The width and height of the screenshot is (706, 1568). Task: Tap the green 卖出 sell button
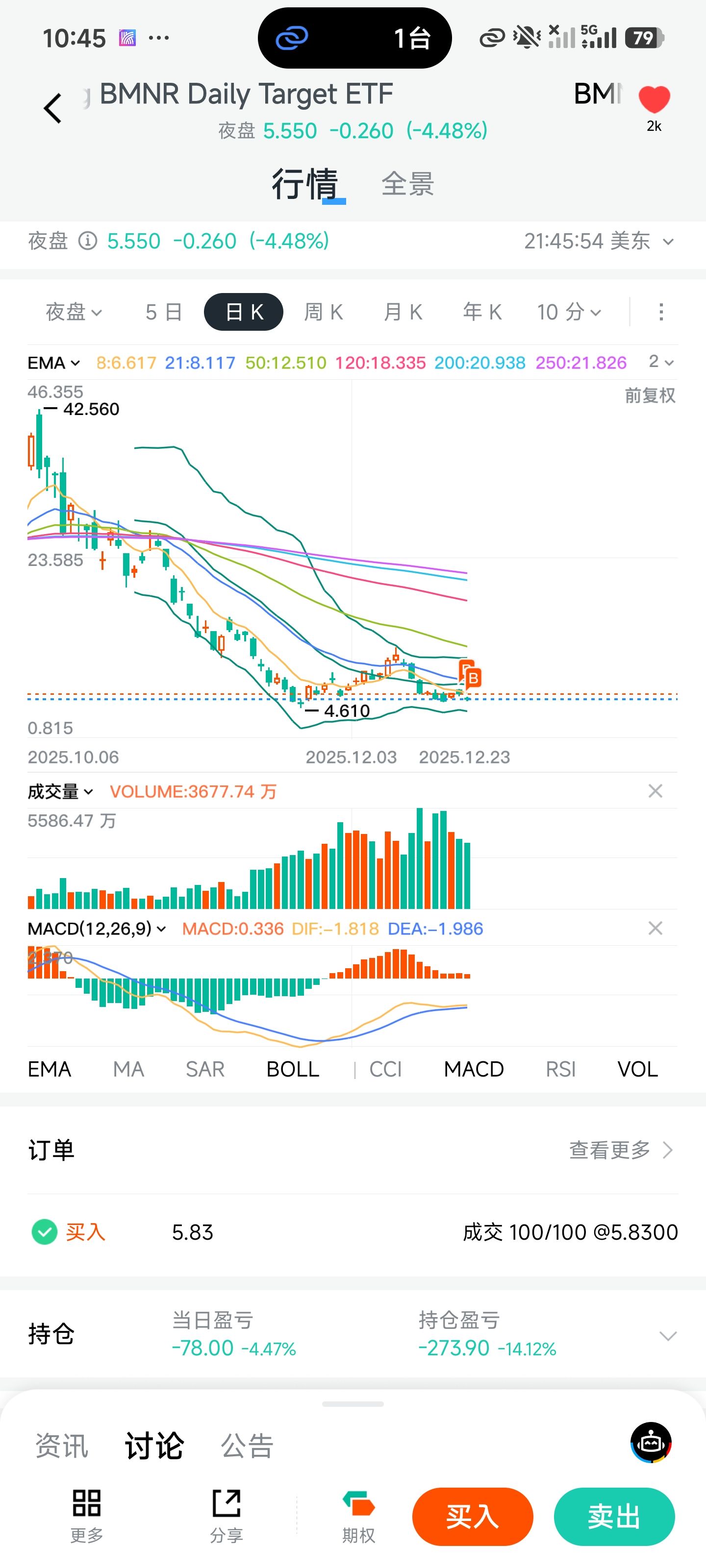coord(613,1516)
